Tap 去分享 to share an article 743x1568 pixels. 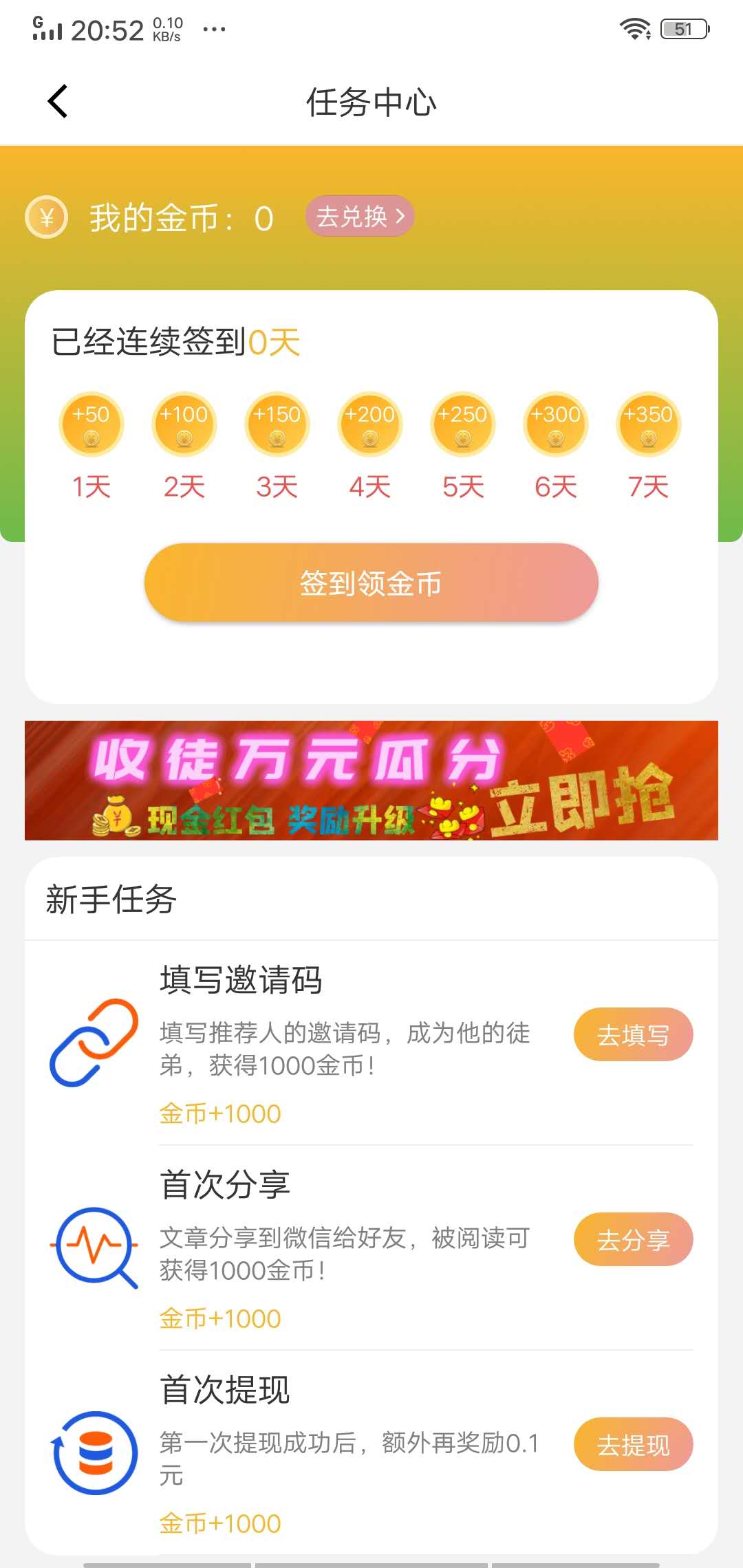(x=633, y=1240)
